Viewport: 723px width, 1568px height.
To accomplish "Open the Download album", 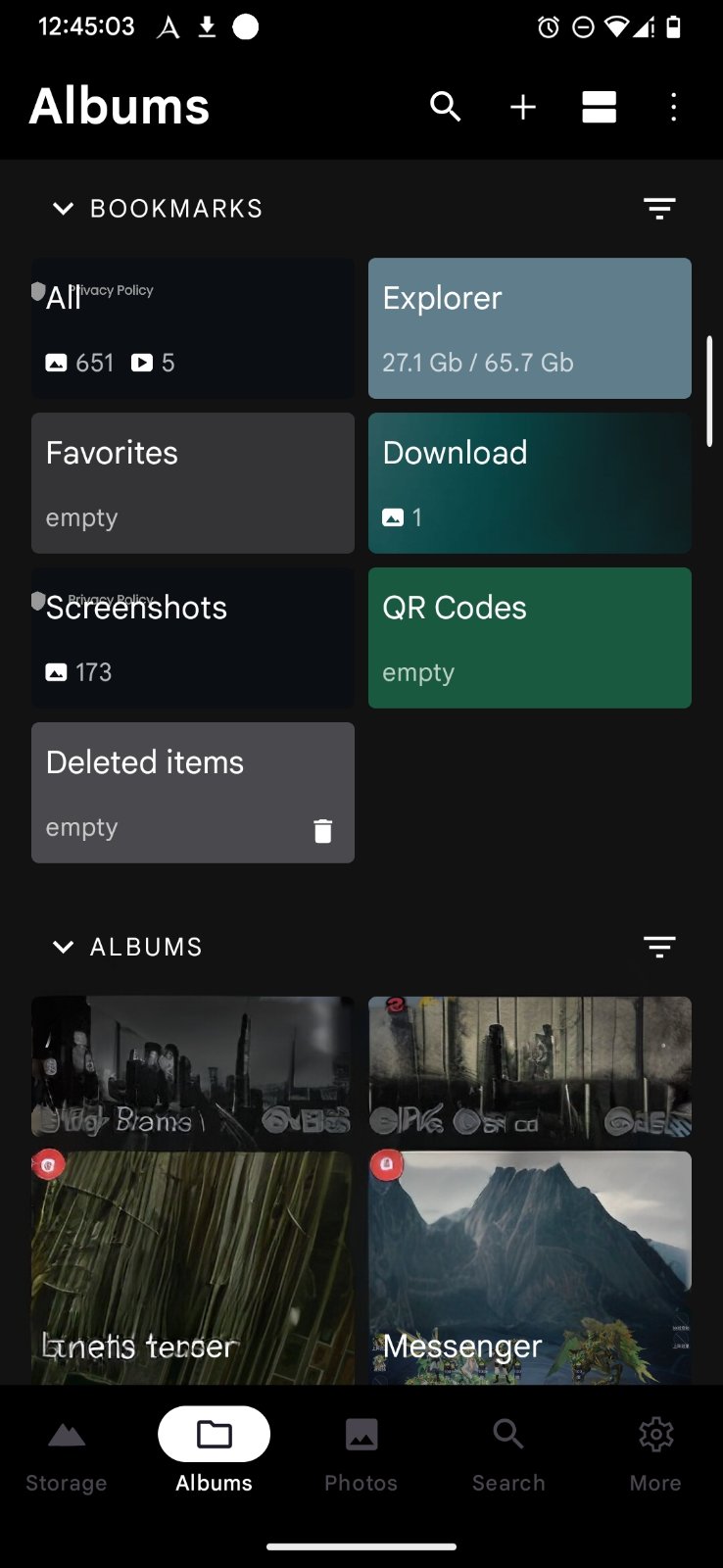I will (530, 483).
